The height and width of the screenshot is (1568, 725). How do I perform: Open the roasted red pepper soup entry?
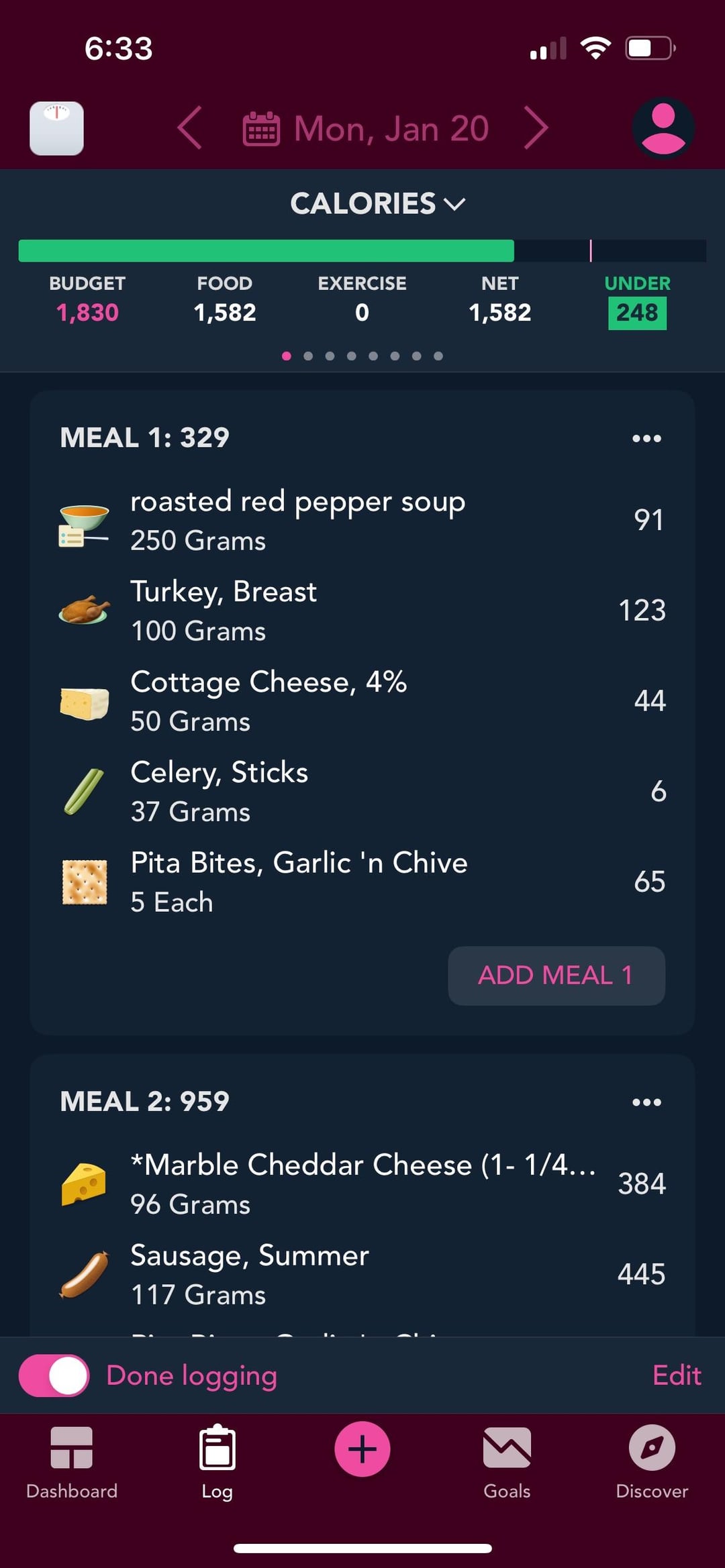pyautogui.click(x=362, y=520)
